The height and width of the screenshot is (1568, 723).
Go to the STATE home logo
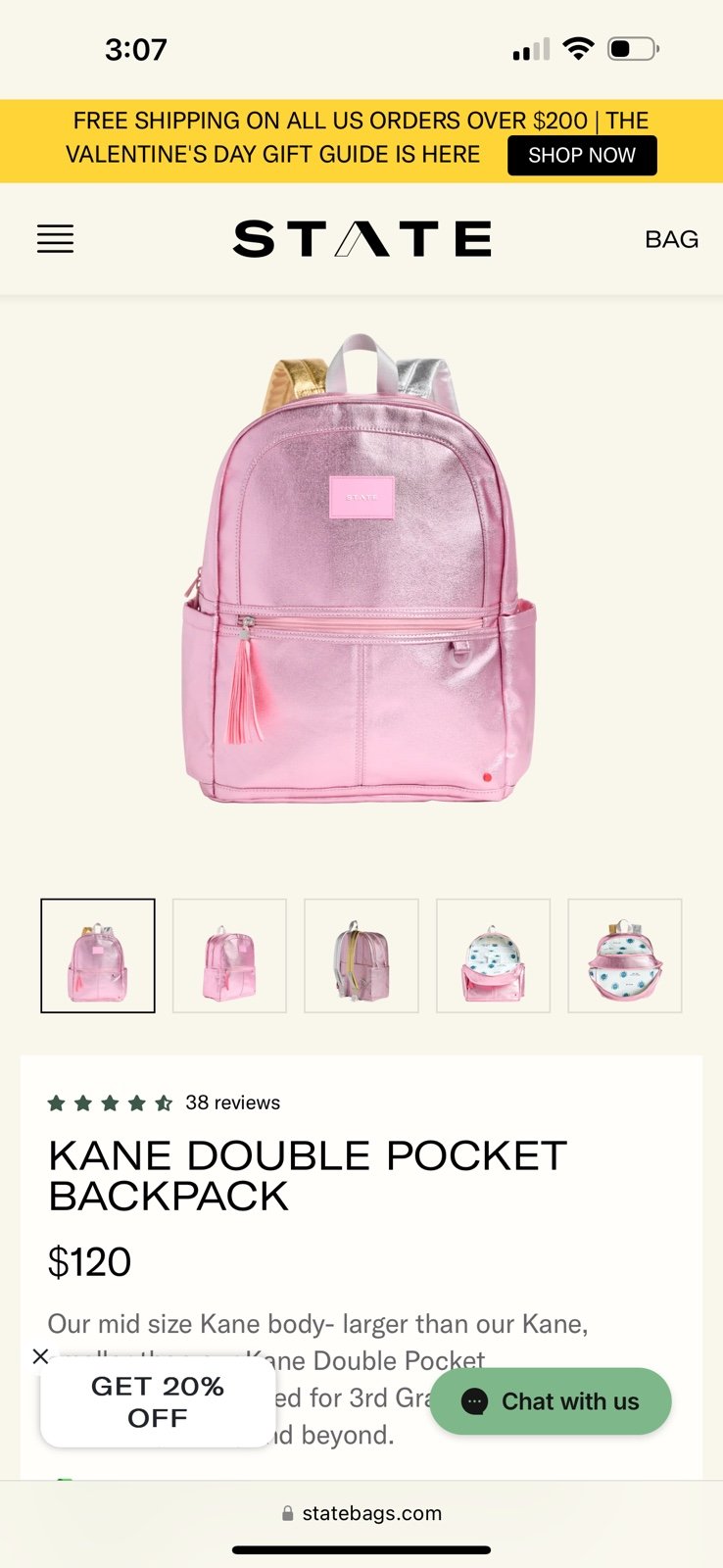point(361,239)
